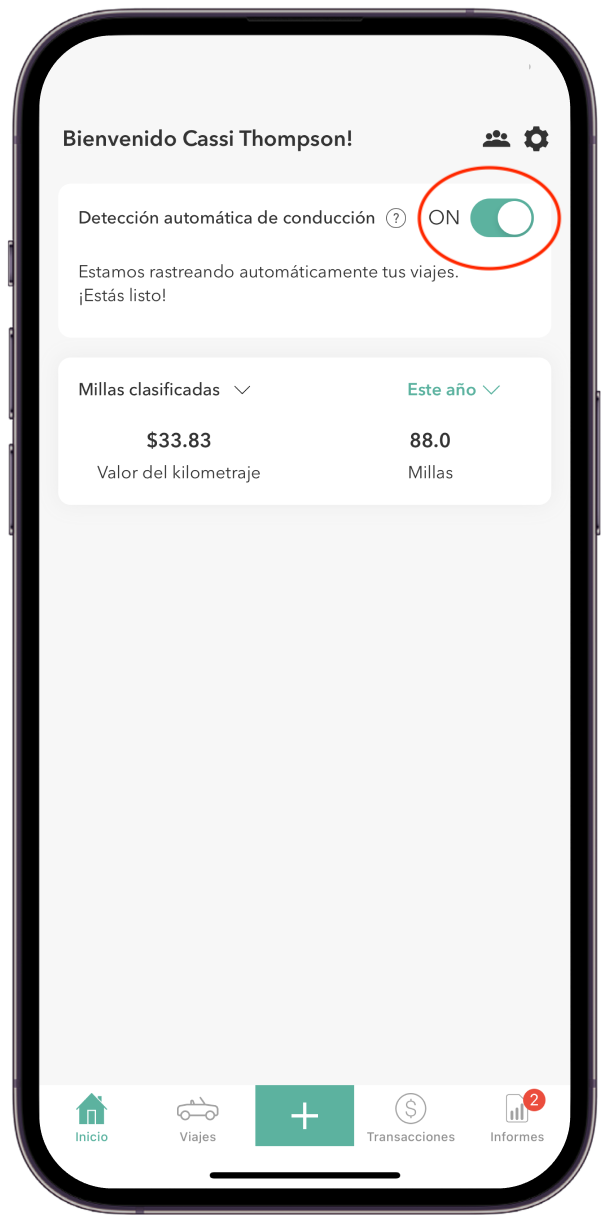Switch to the Inicio tab
609x1225 pixels.
[91, 1117]
